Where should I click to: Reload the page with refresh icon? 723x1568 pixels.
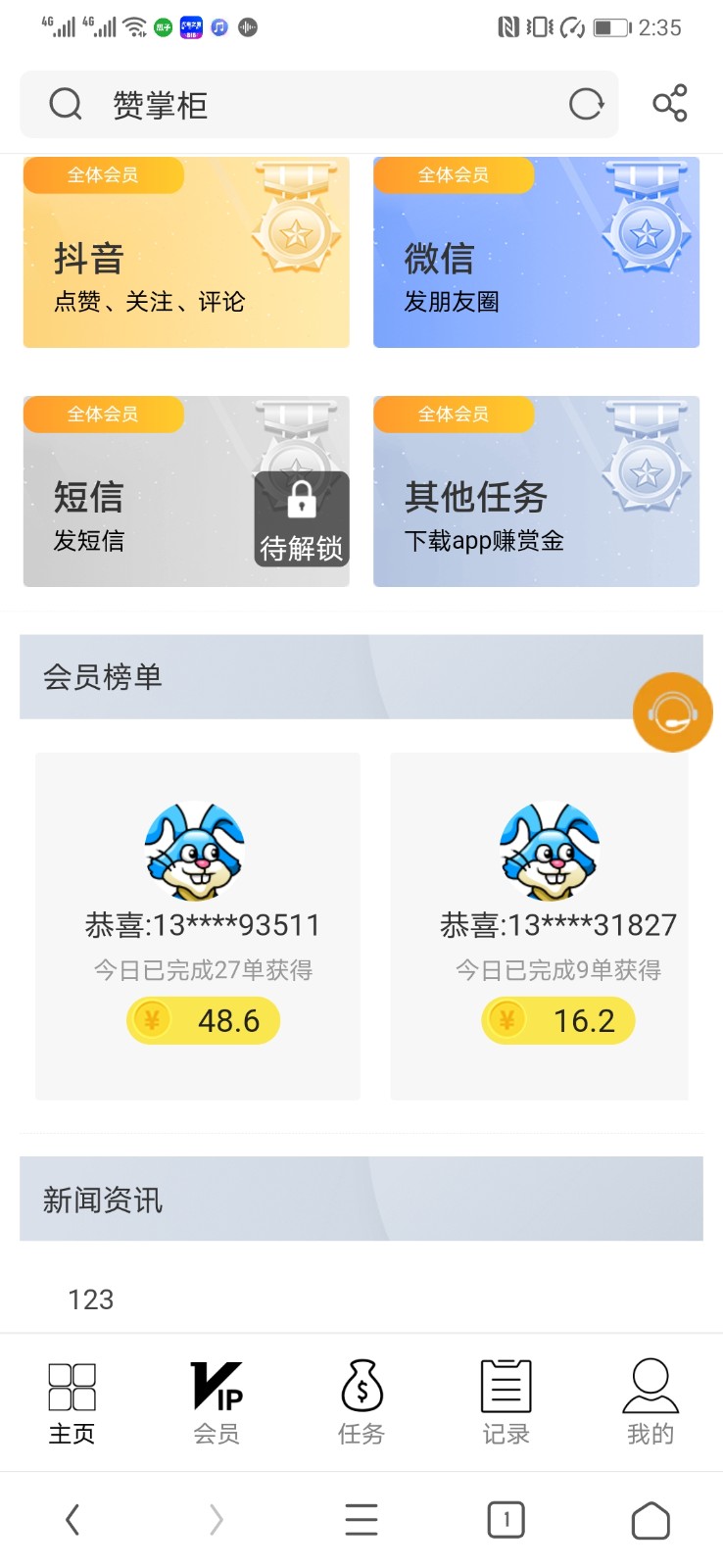[x=586, y=104]
